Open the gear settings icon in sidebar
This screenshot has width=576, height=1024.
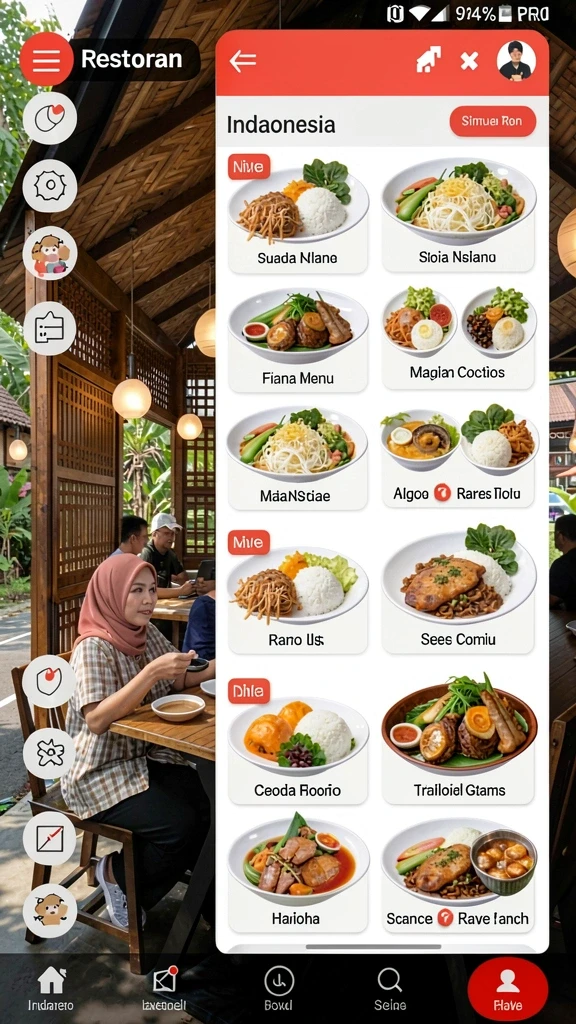tap(50, 186)
